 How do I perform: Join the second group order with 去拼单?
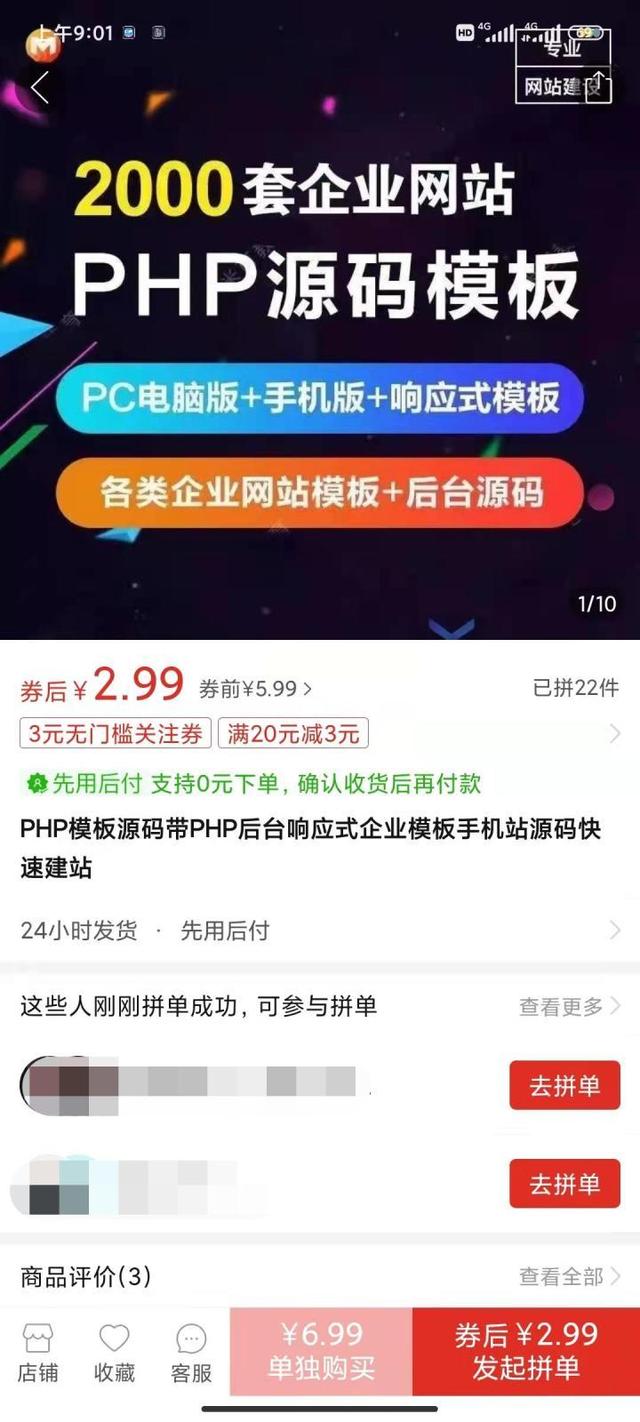click(564, 1184)
